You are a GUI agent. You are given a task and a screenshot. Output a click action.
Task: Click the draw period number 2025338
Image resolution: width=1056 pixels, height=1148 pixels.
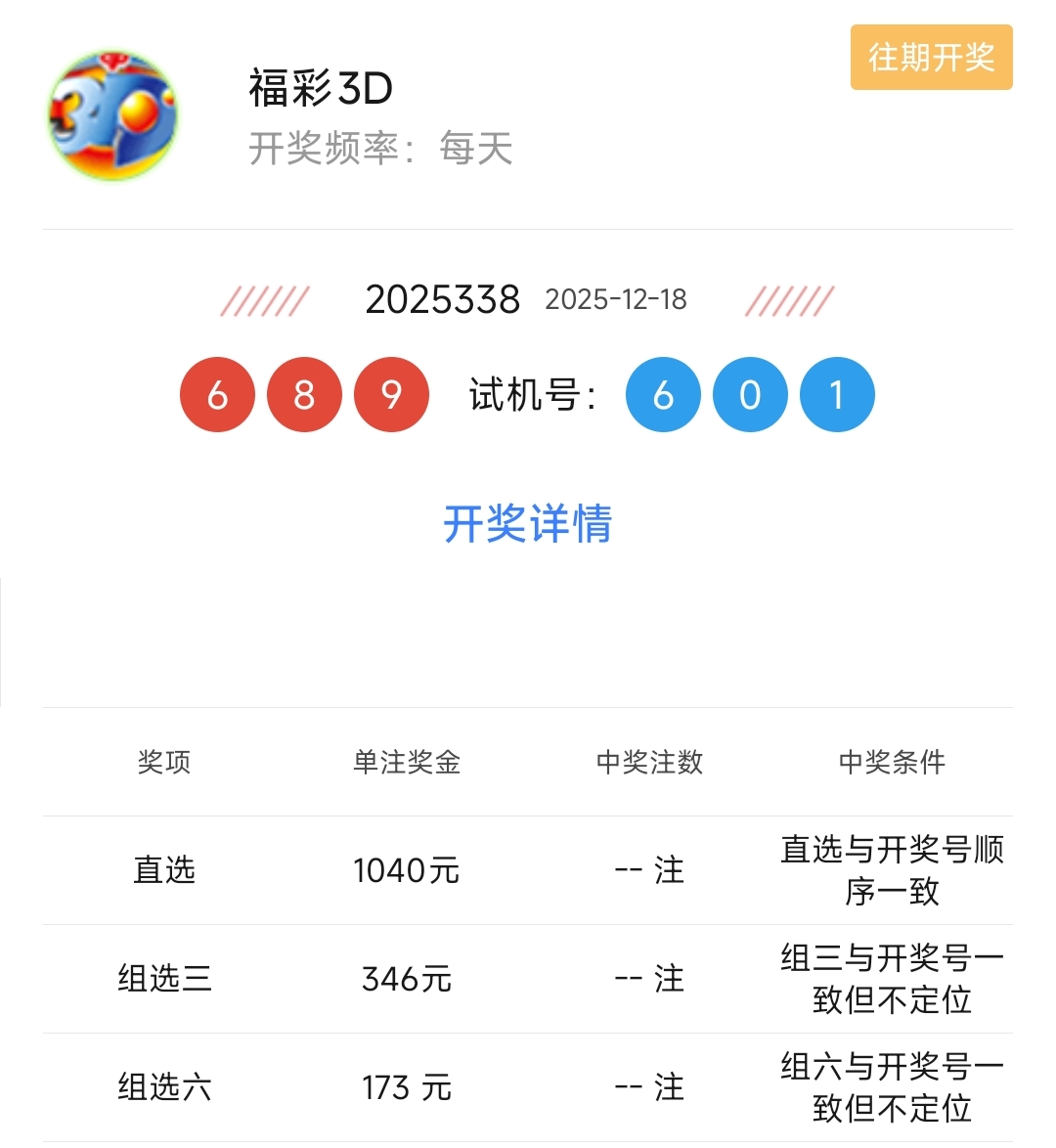click(x=444, y=300)
